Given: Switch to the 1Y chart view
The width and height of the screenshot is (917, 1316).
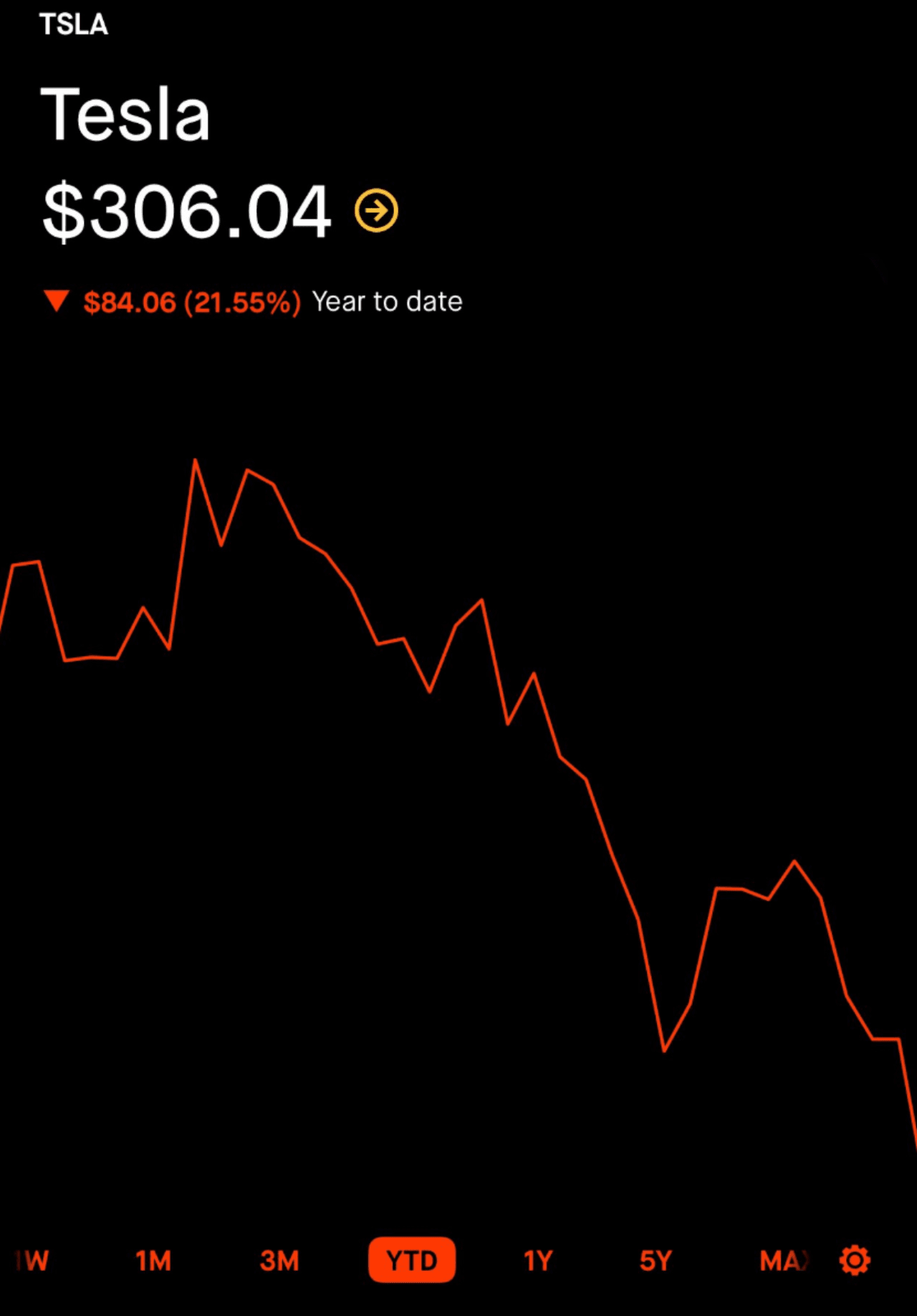Looking at the screenshot, I should 537,1260.
